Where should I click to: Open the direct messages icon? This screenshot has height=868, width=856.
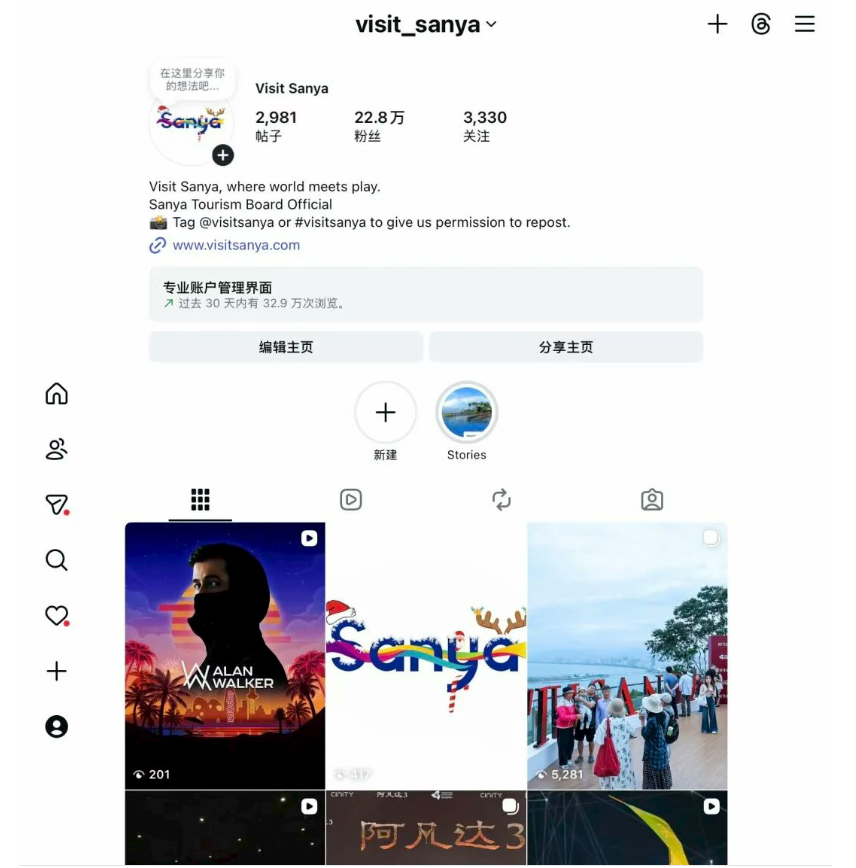tap(57, 505)
